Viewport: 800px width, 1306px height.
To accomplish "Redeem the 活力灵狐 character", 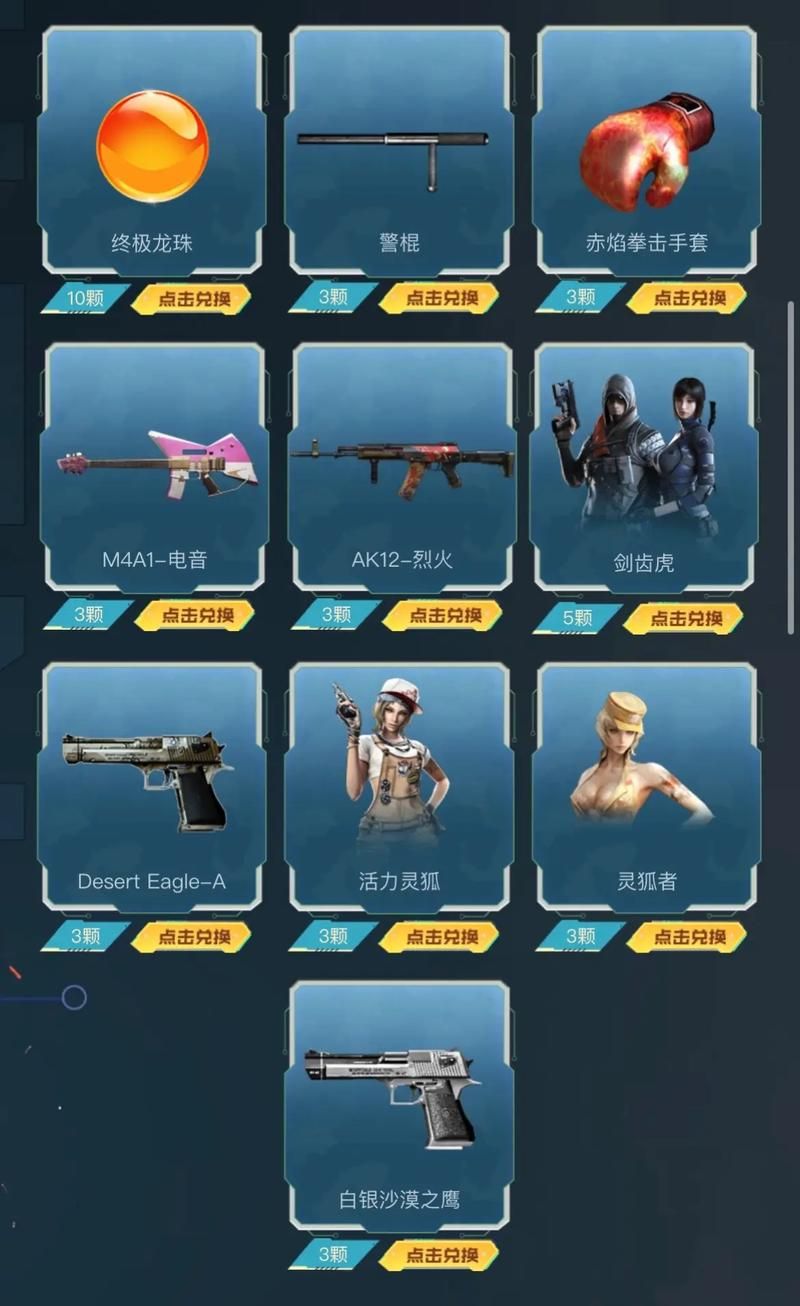I will point(440,937).
